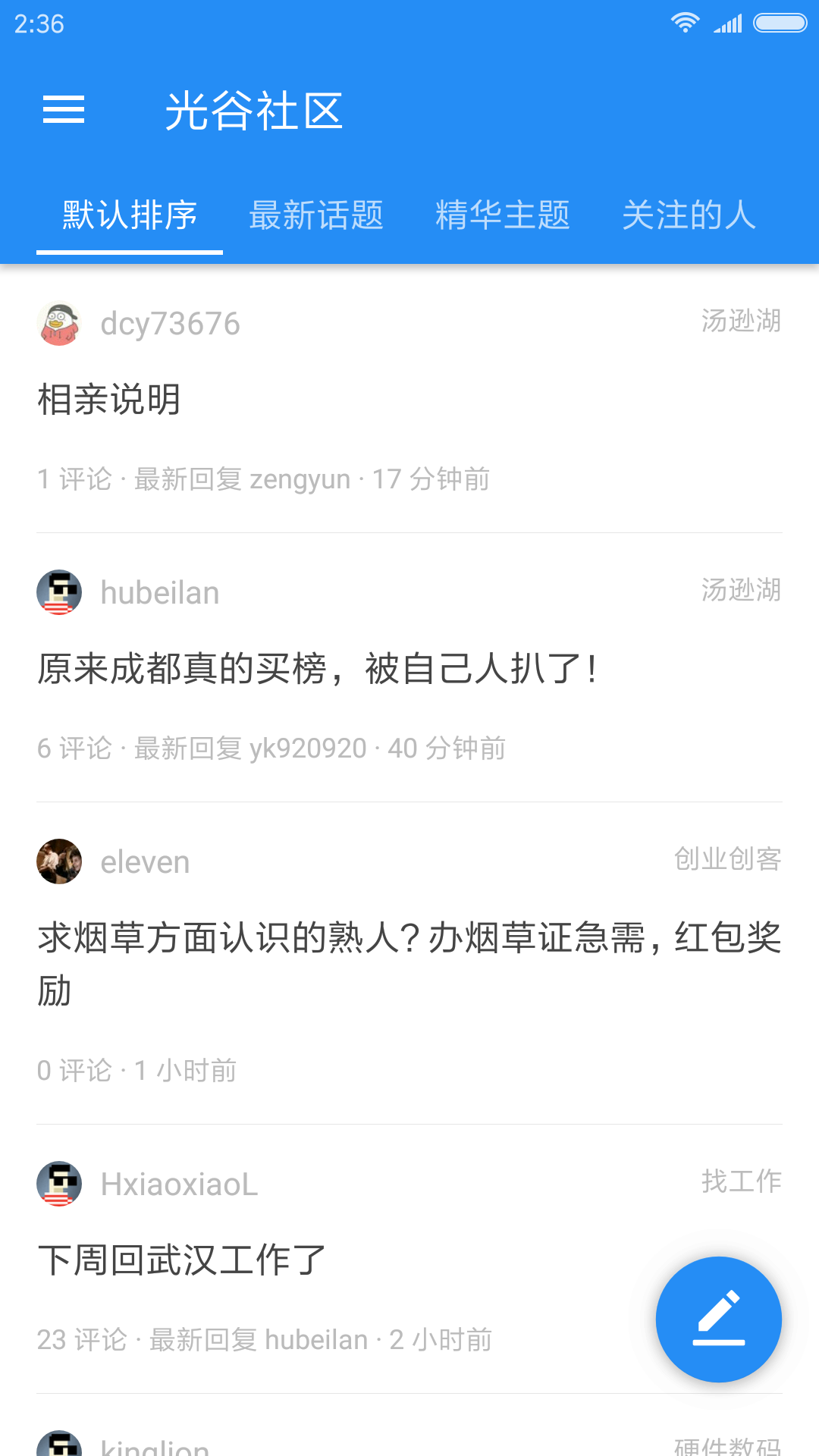
Task: Switch to the 最新话题 tab
Action: click(x=316, y=215)
